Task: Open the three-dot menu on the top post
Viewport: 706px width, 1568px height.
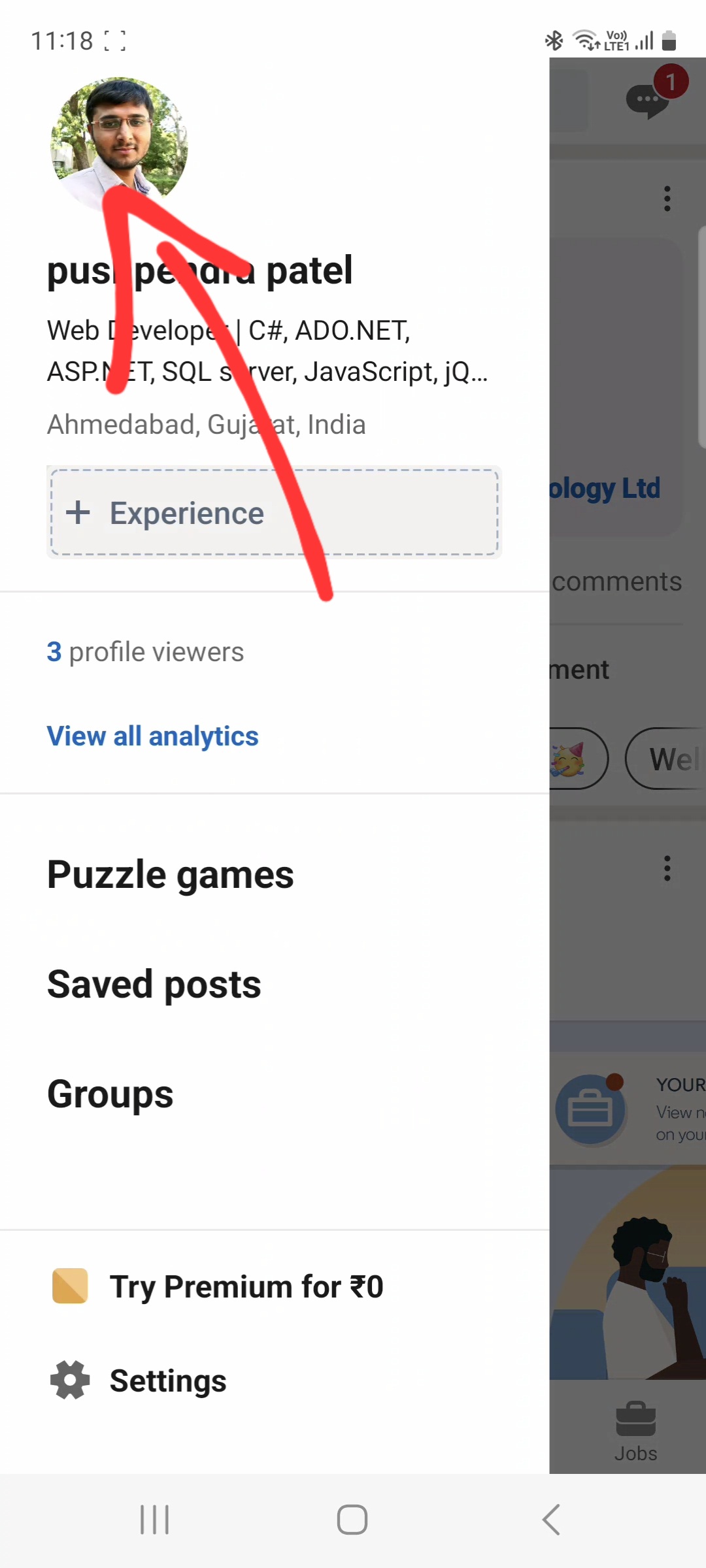Action: pyautogui.click(x=667, y=197)
